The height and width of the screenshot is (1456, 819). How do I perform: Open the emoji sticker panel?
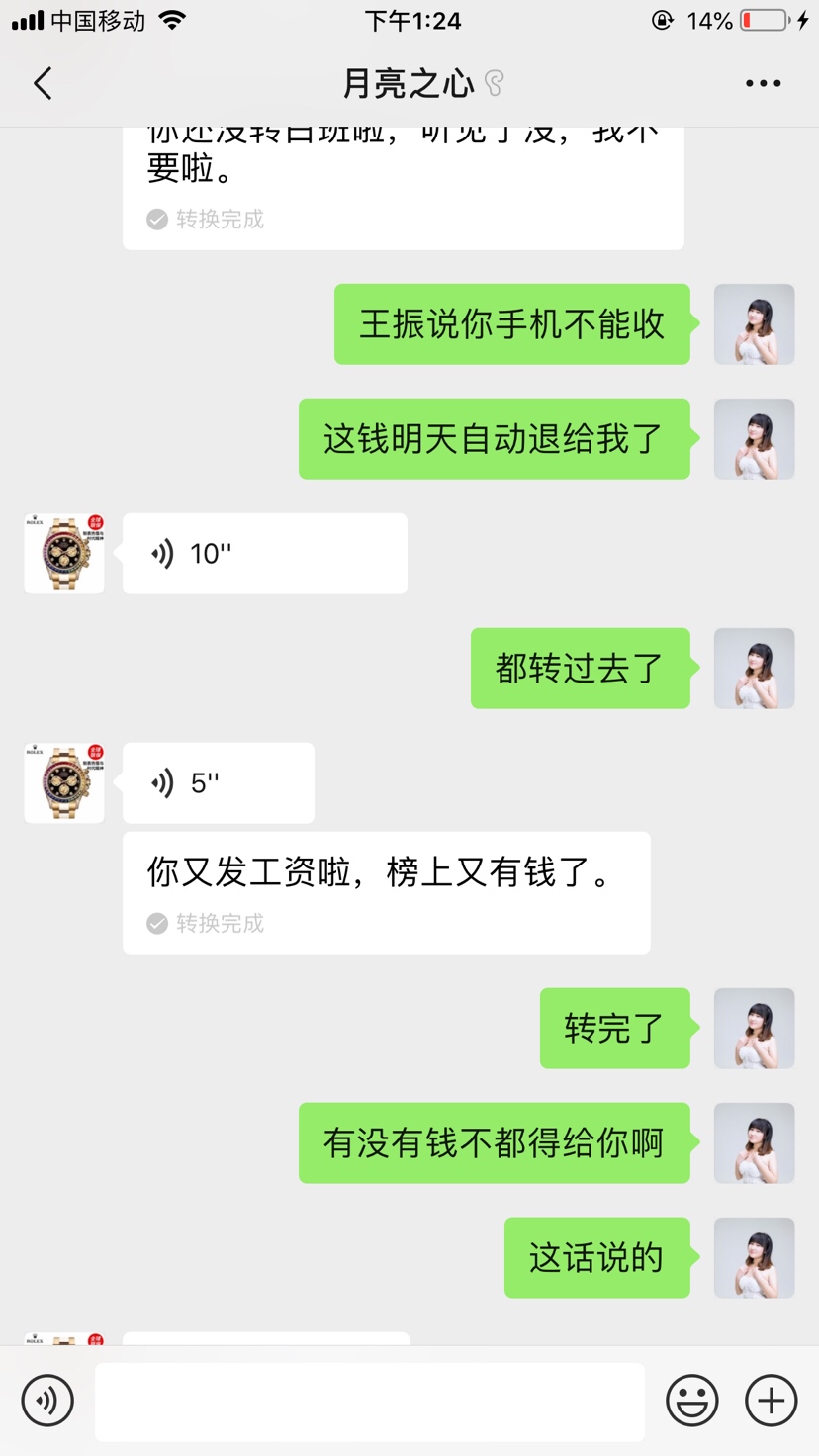click(691, 1401)
